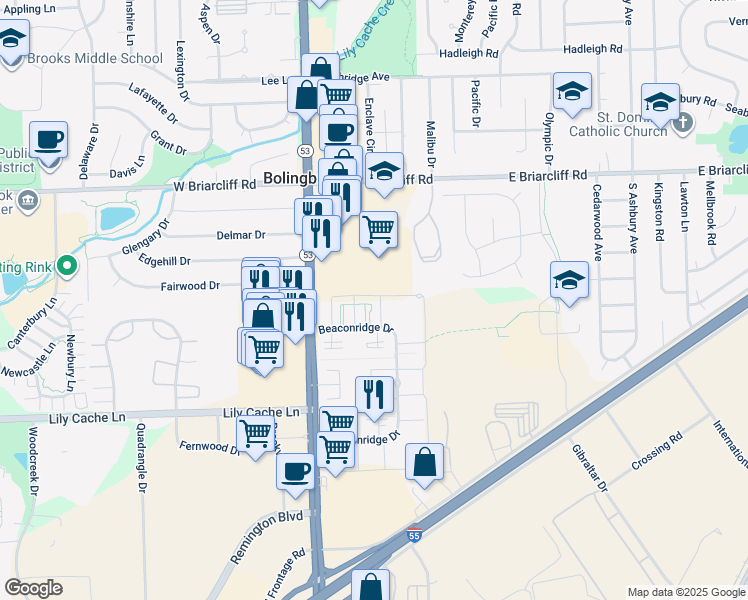The width and height of the screenshot is (748, 600).
Task: Select the shopping bag marker near Frontage Rd
Action: 370,587
